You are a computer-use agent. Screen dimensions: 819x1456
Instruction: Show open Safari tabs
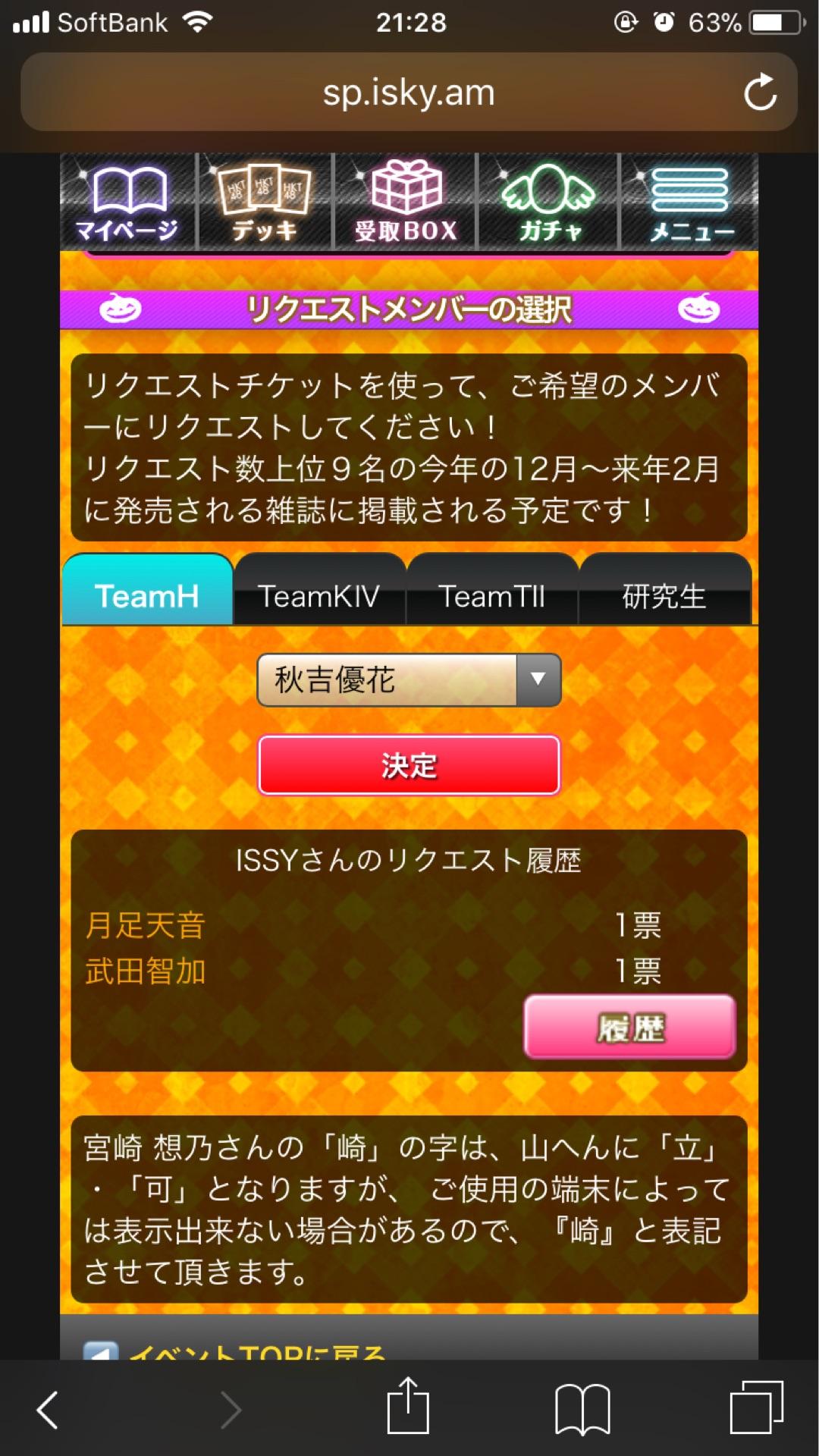point(756,1407)
